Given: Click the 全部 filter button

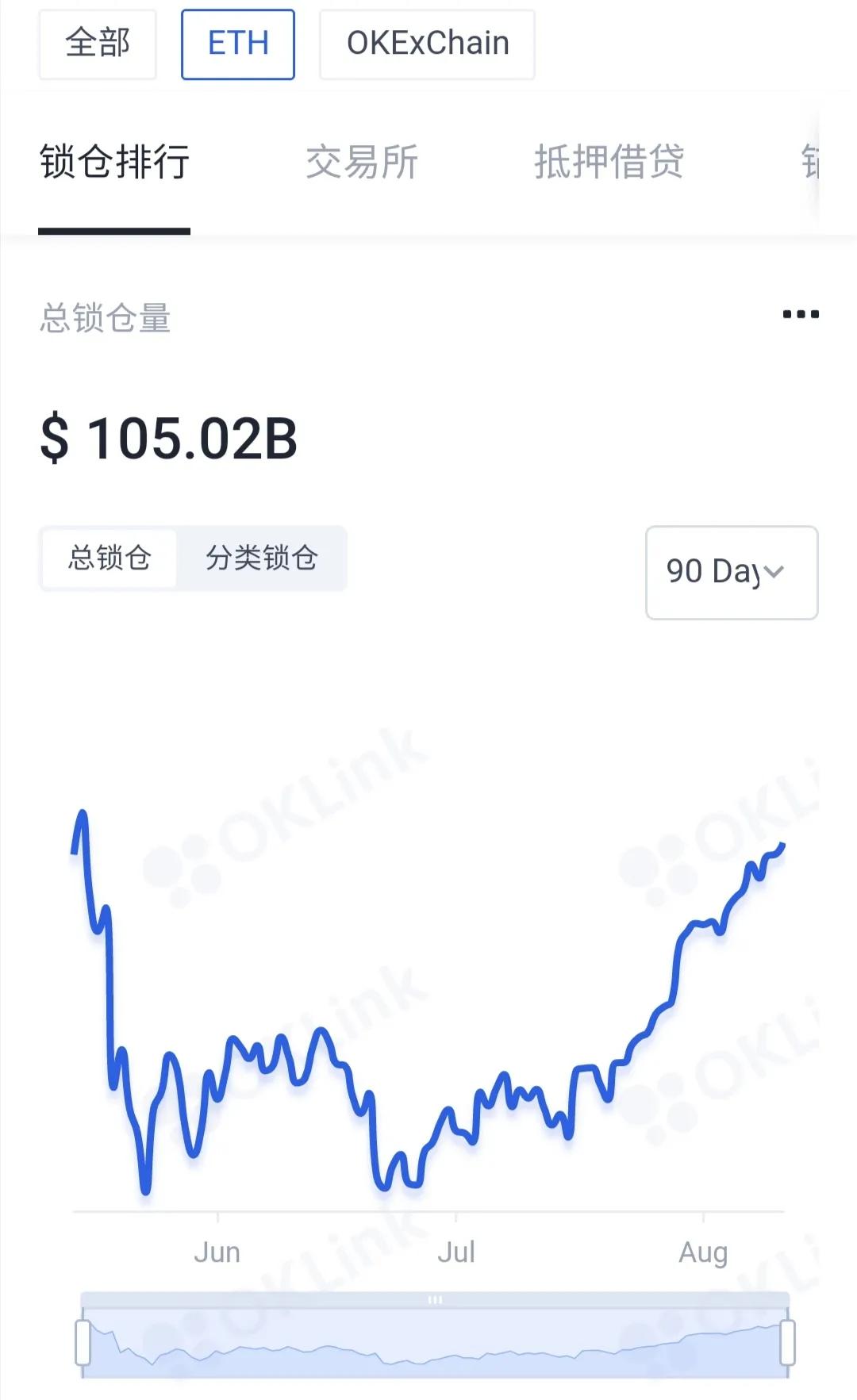Looking at the screenshot, I should [97, 45].
